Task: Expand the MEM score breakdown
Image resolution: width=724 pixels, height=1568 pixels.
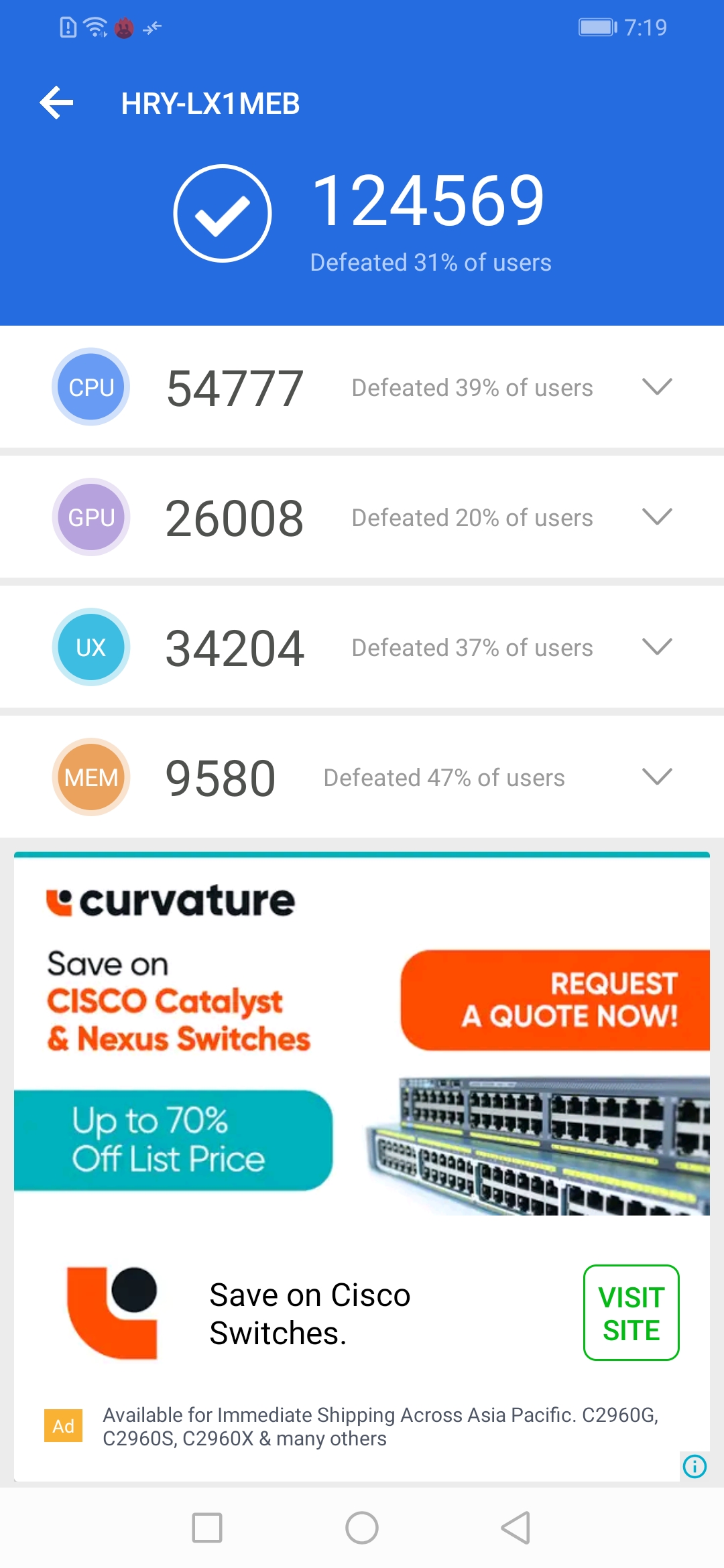Action: [x=656, y=777]
